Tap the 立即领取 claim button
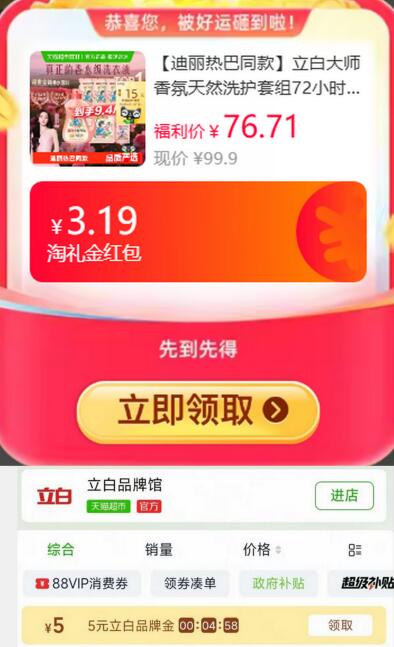This screenshot has width=394, height=647. click(198, 411)
